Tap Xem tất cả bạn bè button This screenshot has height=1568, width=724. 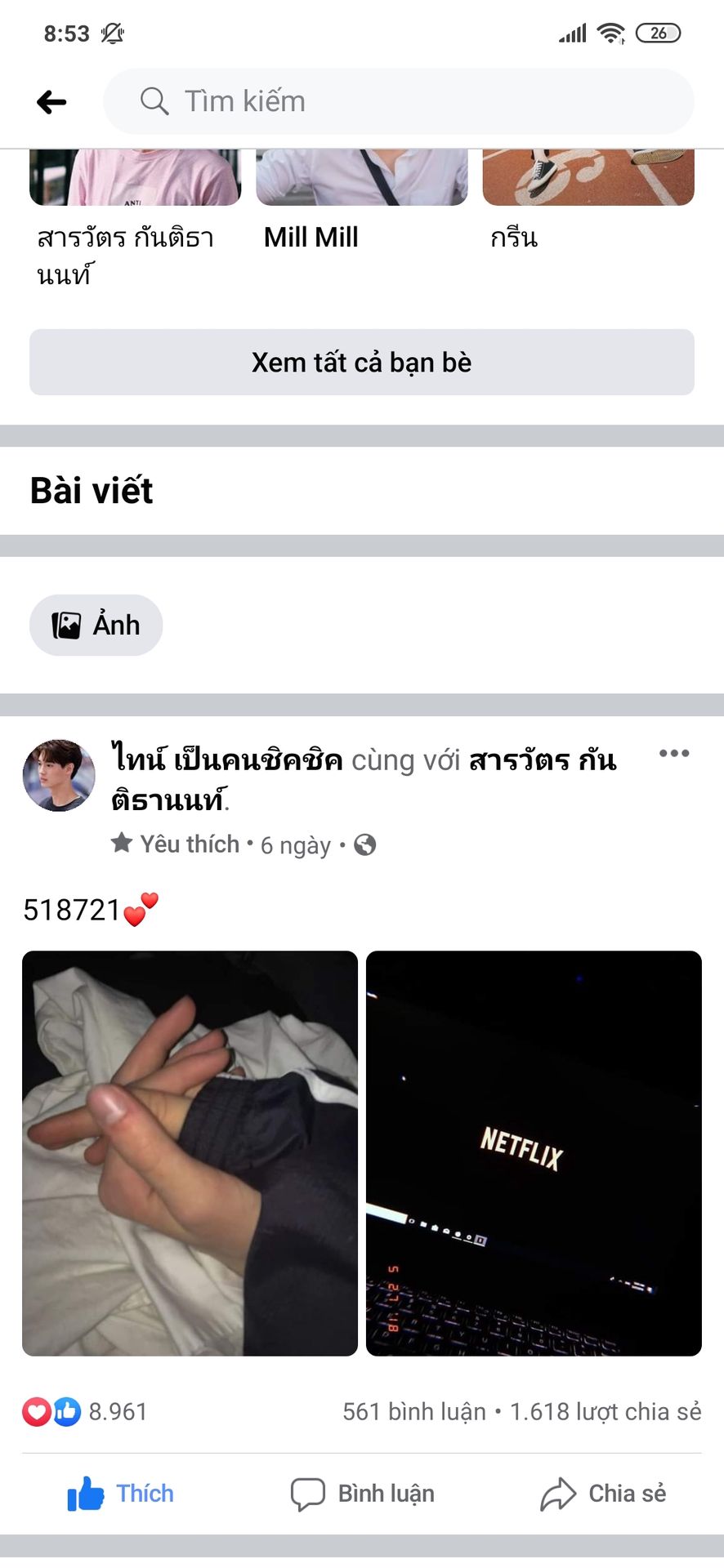pos(361,362)
